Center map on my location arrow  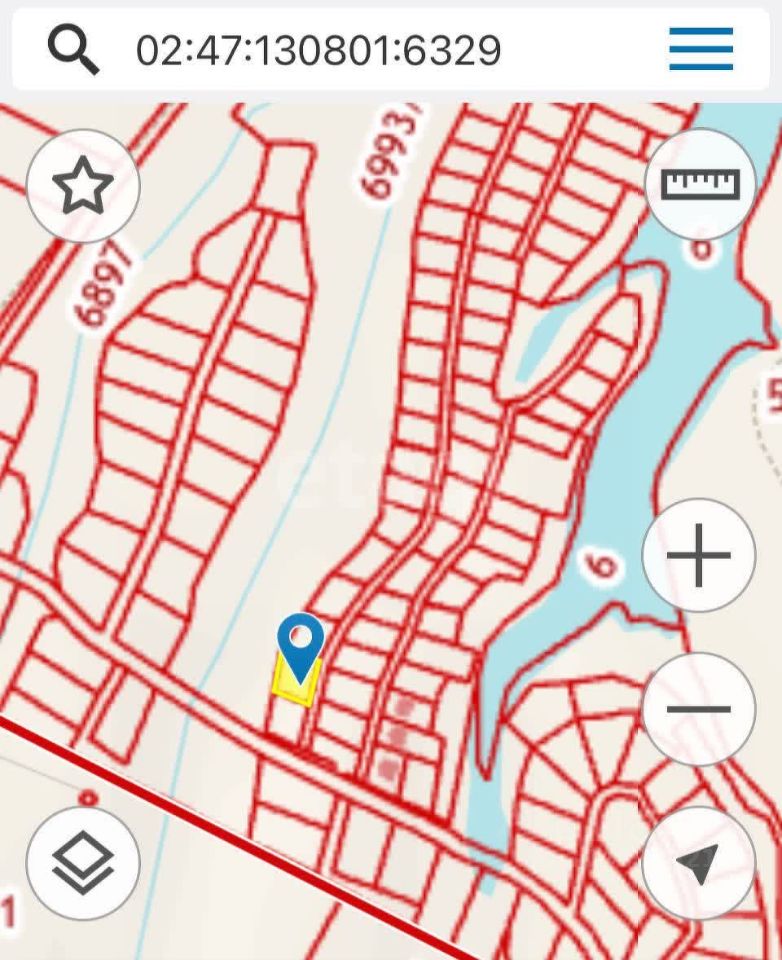pos(698,863)
